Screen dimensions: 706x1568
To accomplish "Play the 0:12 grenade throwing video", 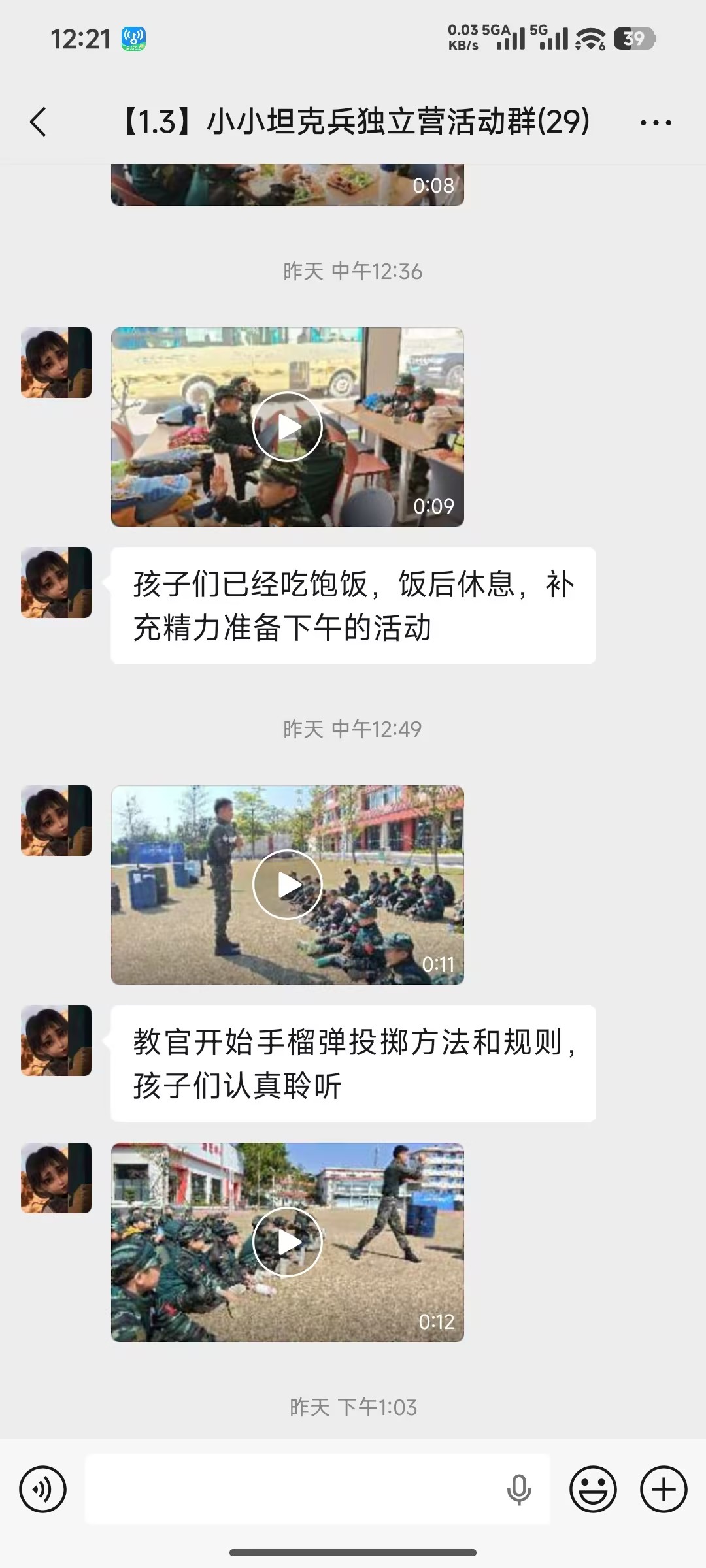I will 288,1242.
